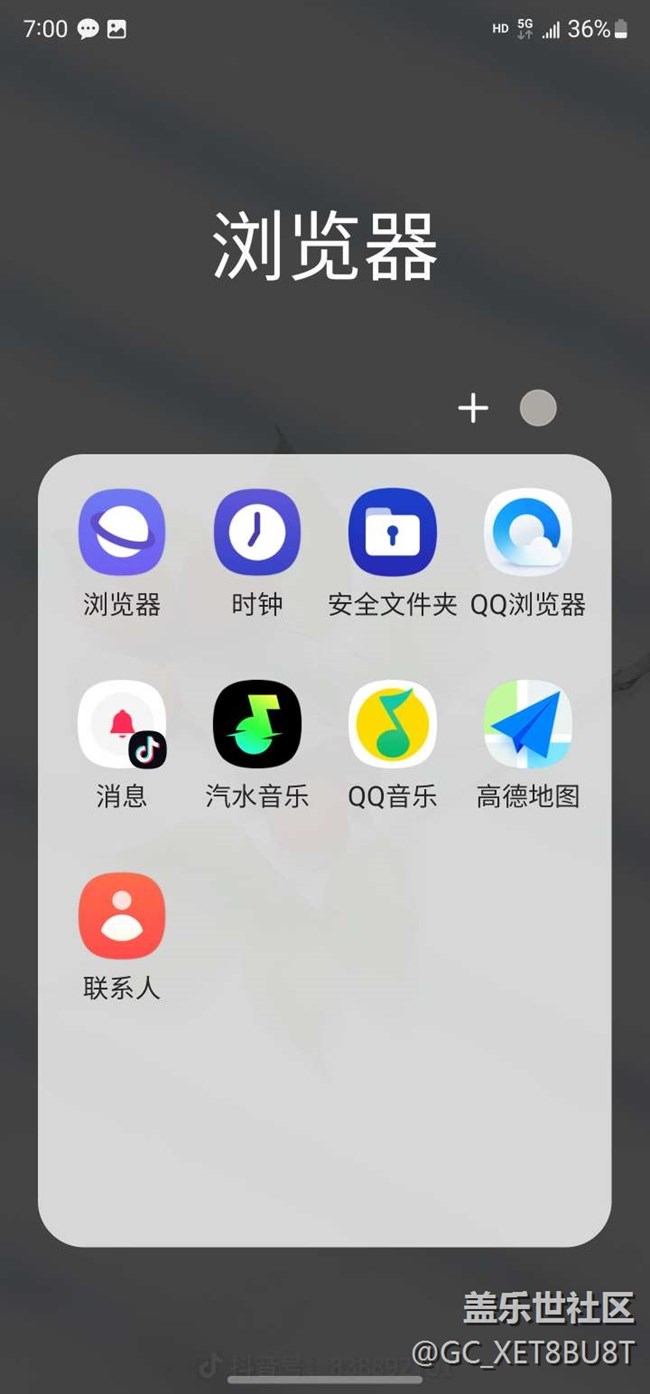Edit the folder name 浏览器
The width and height of the screenshot is (650, 1394).
click(x=325, y=247)
